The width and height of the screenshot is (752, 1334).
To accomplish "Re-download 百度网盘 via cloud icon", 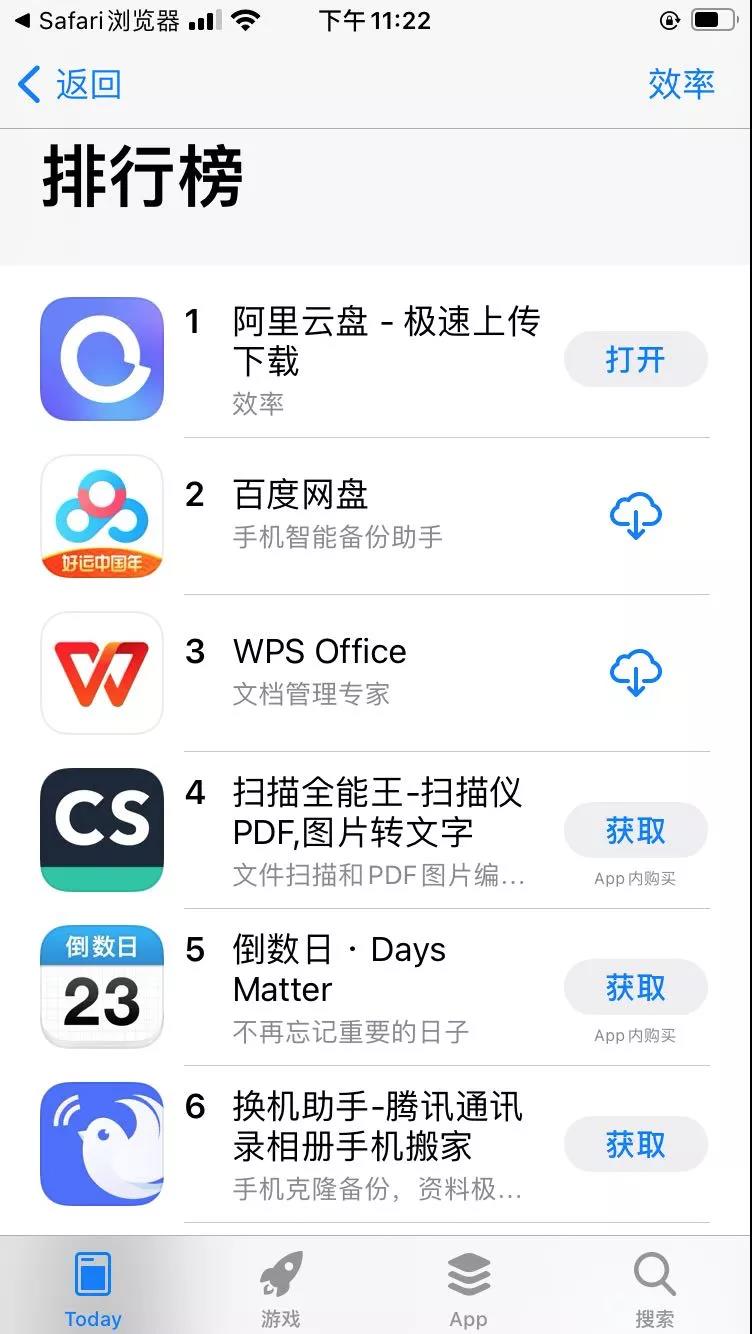I will tap(635, 517).
